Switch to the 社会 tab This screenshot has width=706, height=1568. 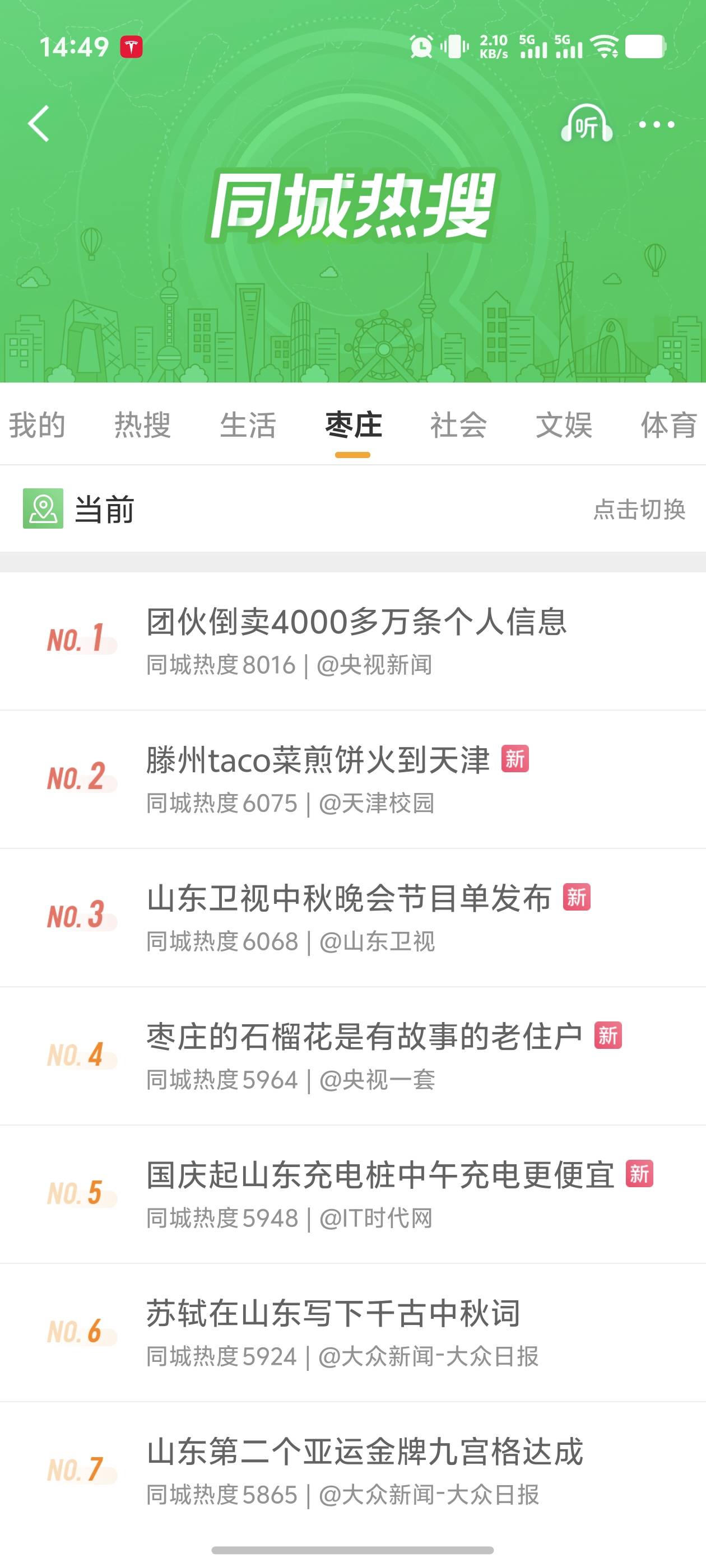tap(459, 425)
